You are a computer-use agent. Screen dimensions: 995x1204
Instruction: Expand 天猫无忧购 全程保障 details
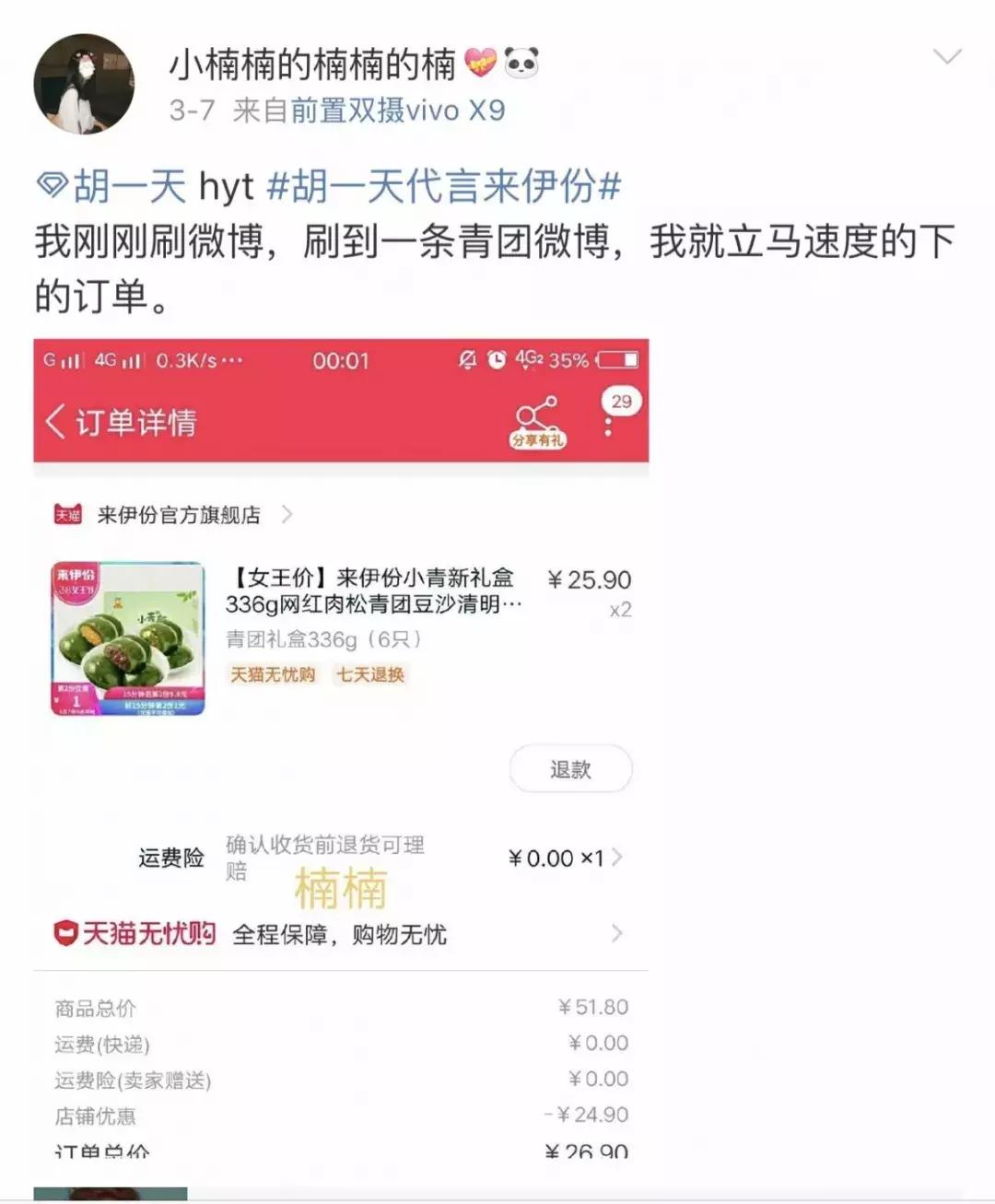pos(615,933)
